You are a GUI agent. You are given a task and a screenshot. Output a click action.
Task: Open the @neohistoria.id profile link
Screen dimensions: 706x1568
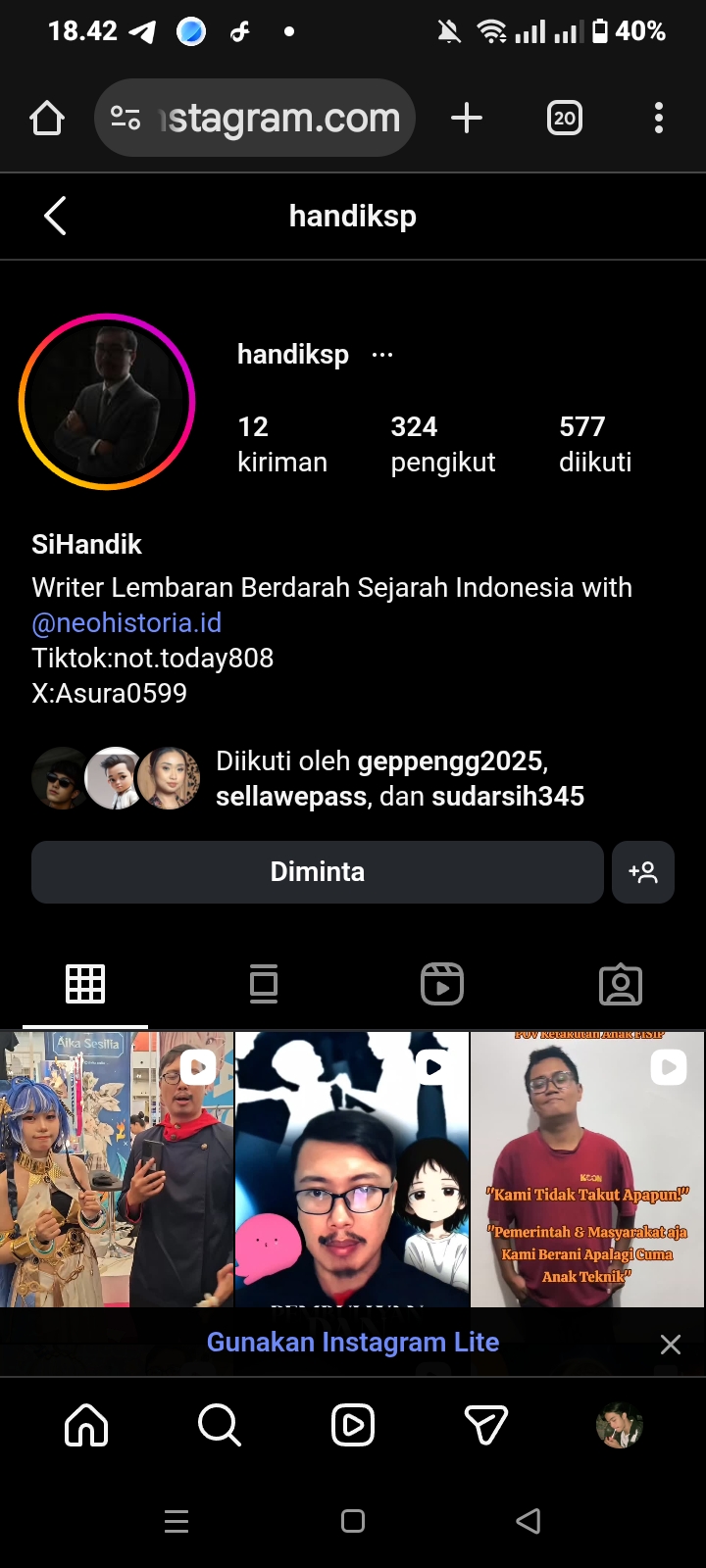126,623
